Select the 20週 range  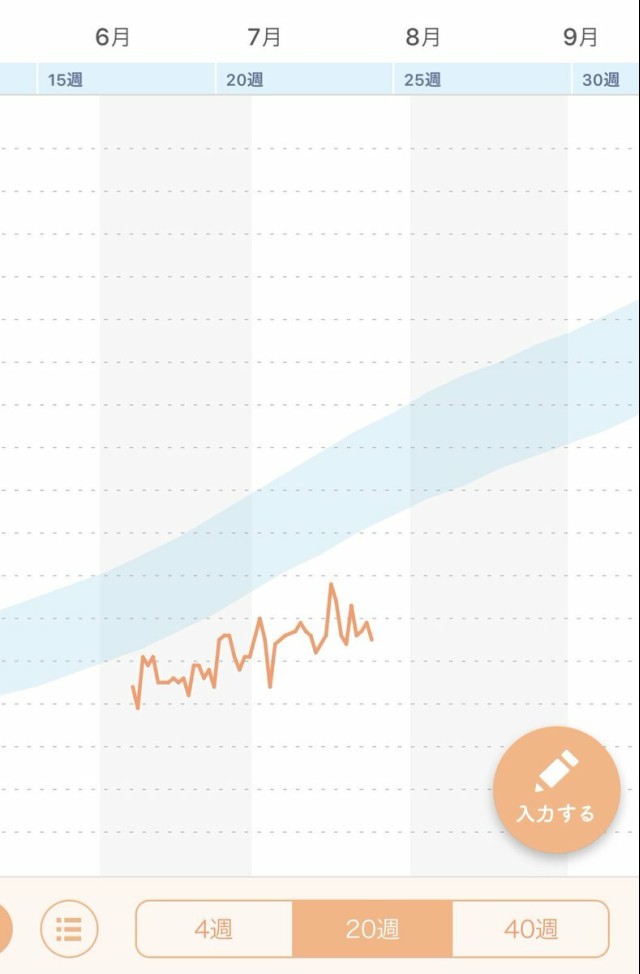[372, 929]
